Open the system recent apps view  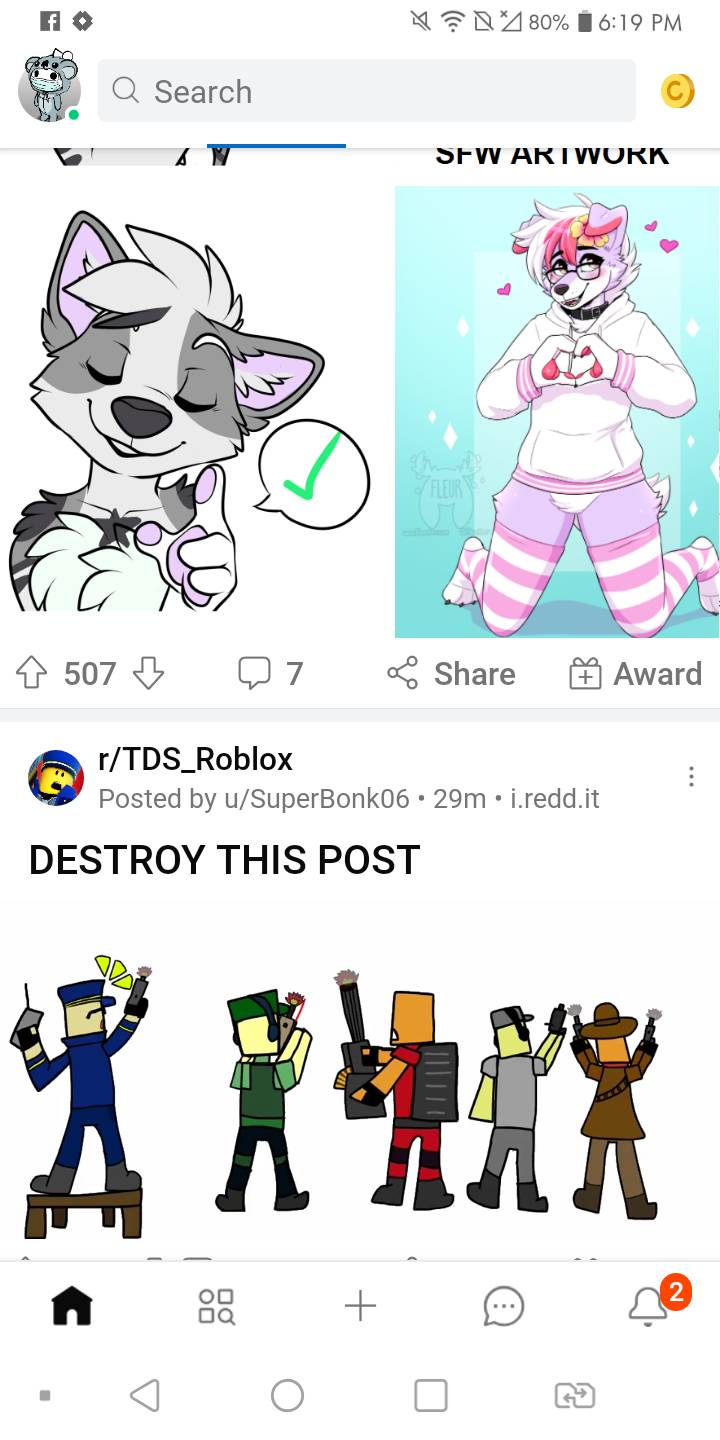coord(431,1395)
